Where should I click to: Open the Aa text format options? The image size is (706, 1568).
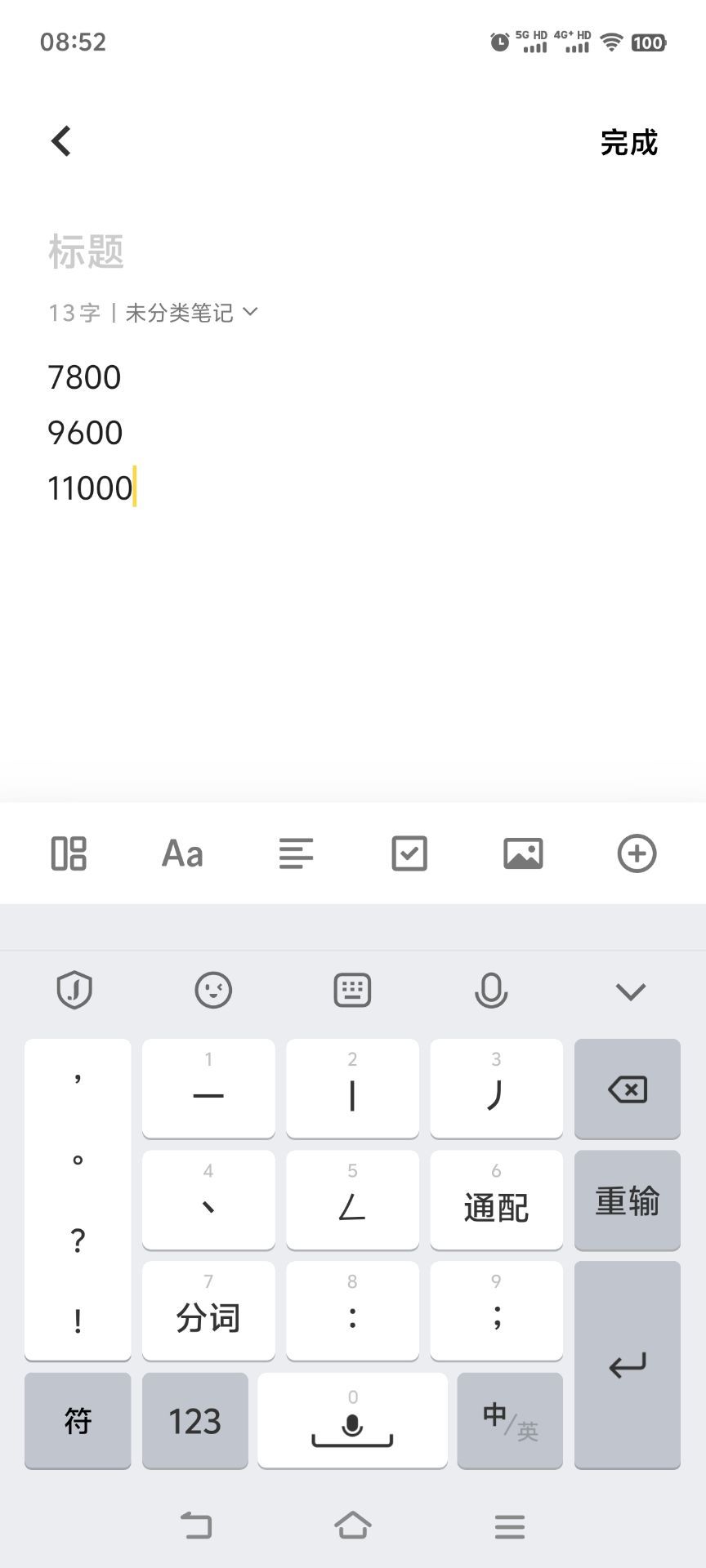click(x=182, y=854)
